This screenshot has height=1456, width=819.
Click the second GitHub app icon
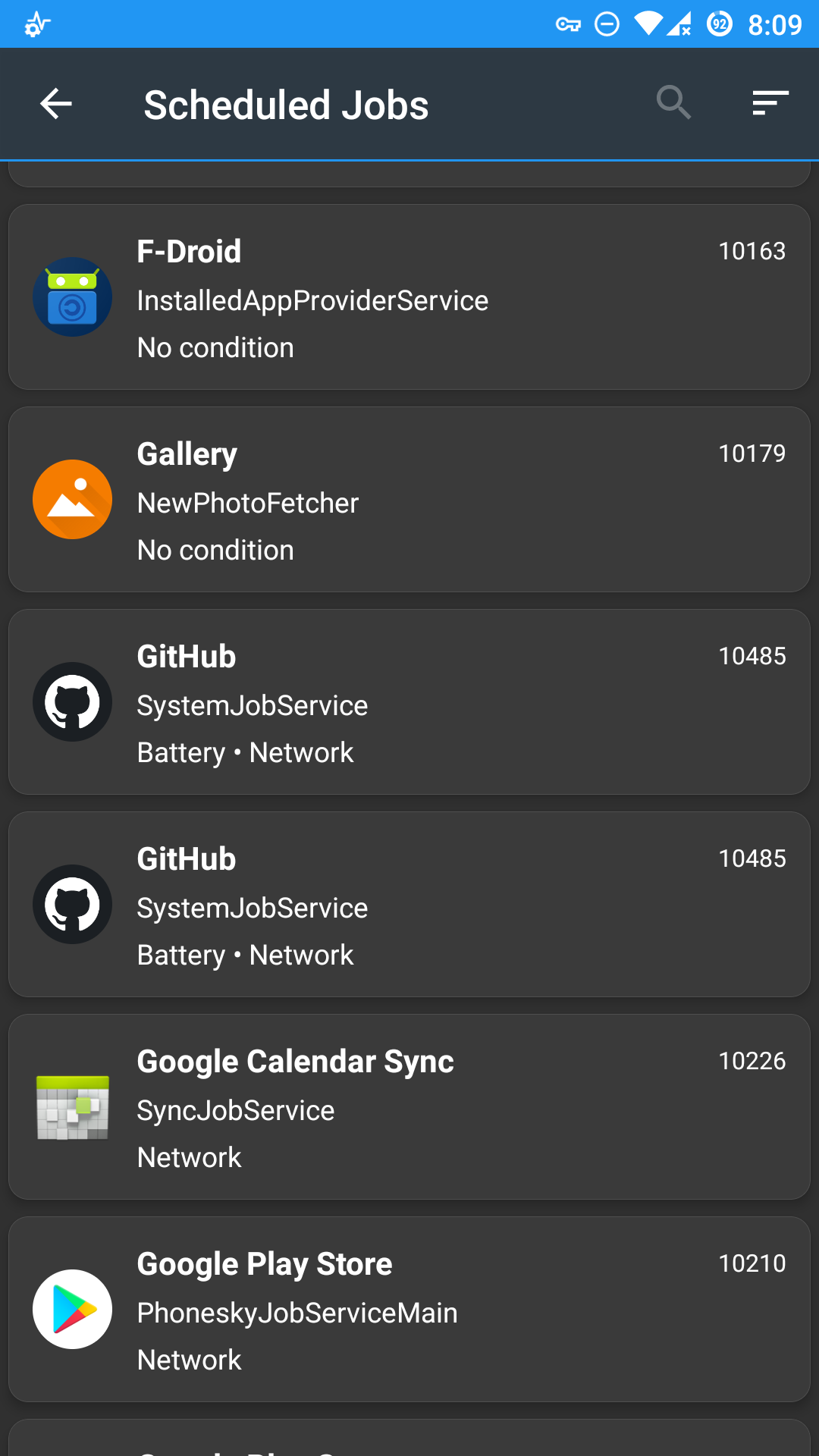coord(72,904)
